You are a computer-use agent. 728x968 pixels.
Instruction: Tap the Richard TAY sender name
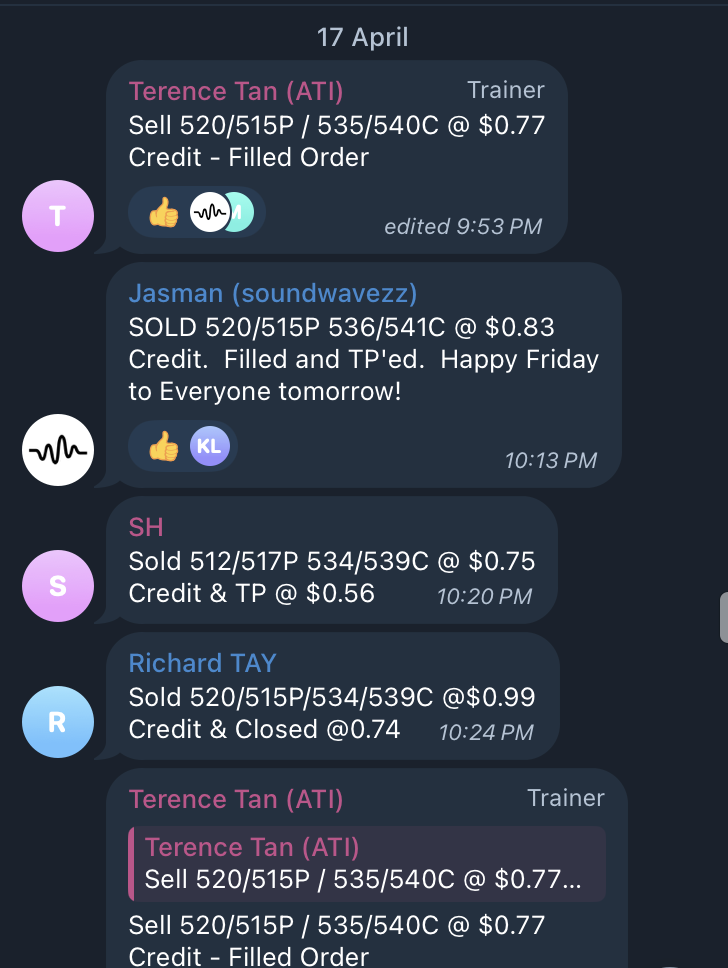(202, 663)
